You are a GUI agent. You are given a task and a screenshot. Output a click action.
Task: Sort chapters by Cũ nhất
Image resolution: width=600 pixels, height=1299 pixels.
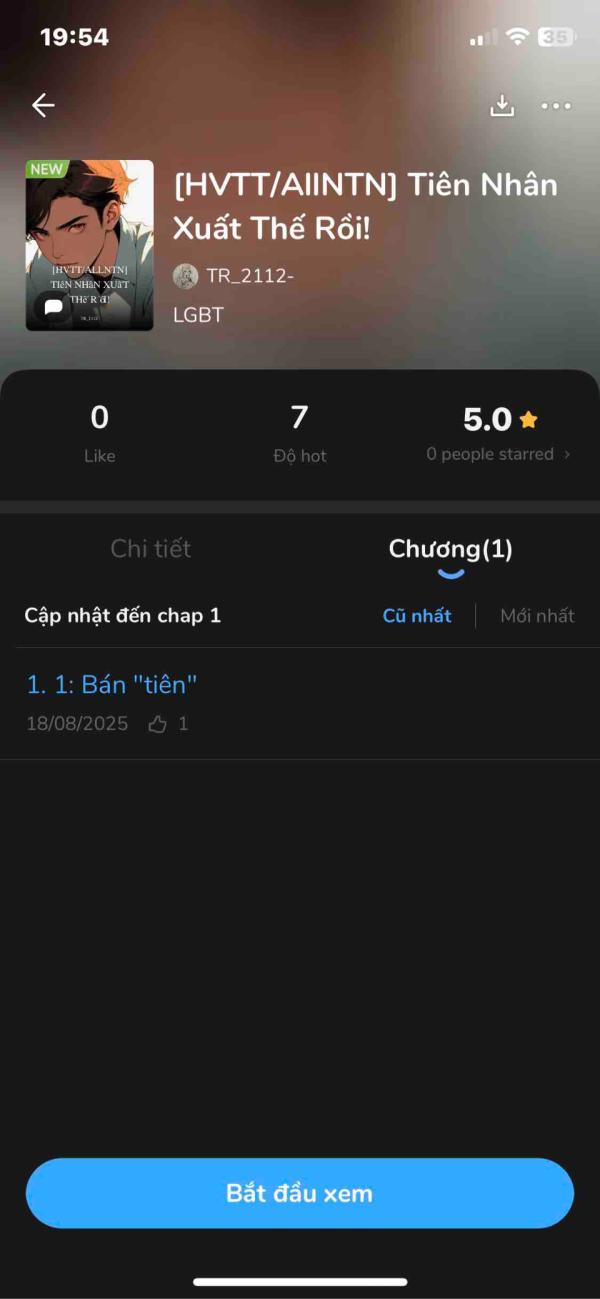tap(417, 615)
